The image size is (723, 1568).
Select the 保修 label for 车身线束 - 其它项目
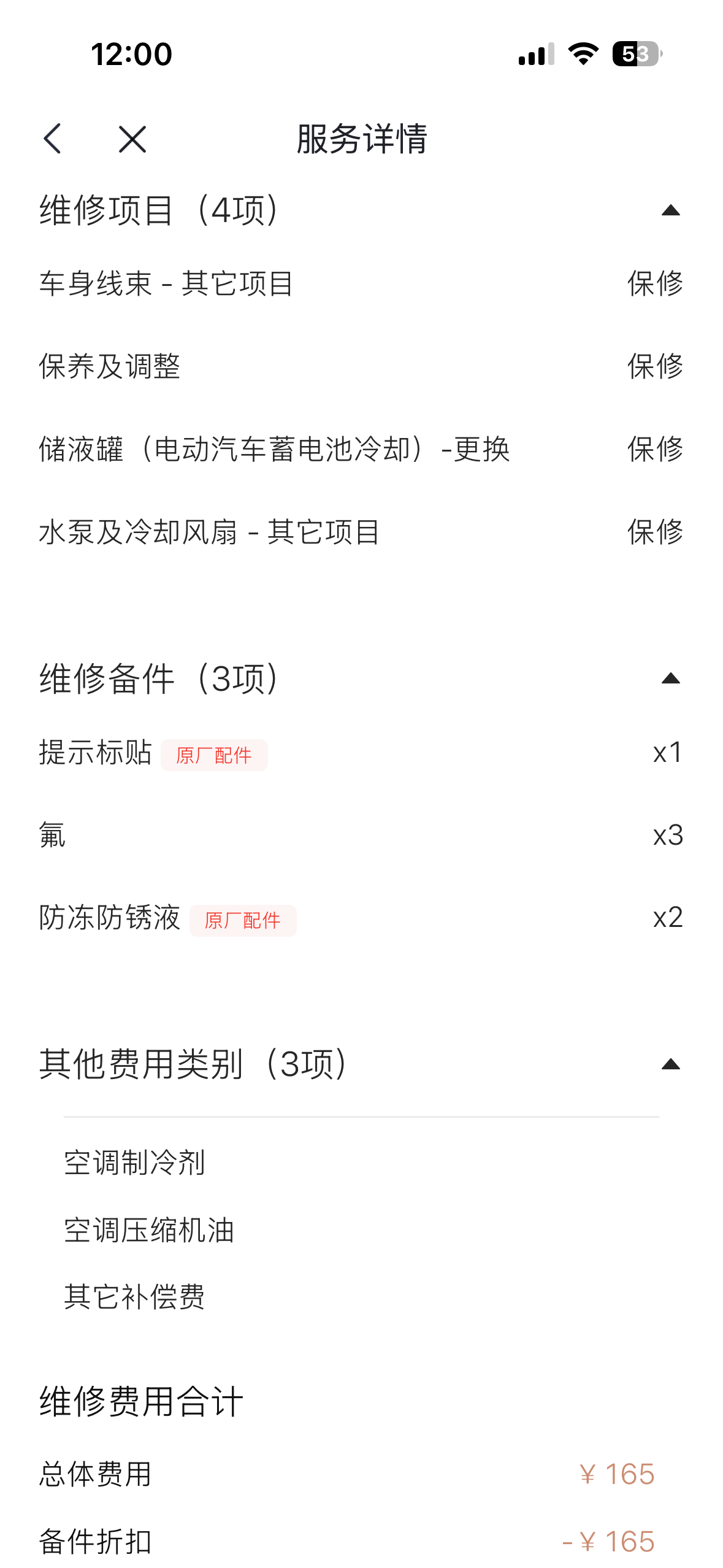pos(654,283)
